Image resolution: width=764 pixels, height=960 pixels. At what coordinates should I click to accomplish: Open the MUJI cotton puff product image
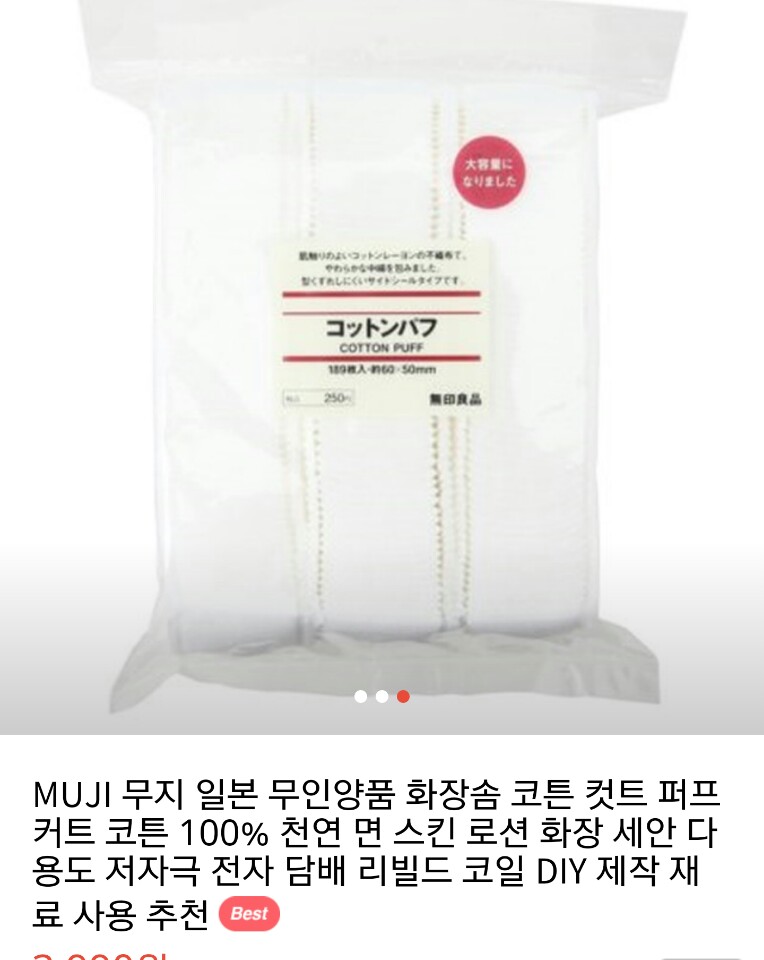click(382, 350)
